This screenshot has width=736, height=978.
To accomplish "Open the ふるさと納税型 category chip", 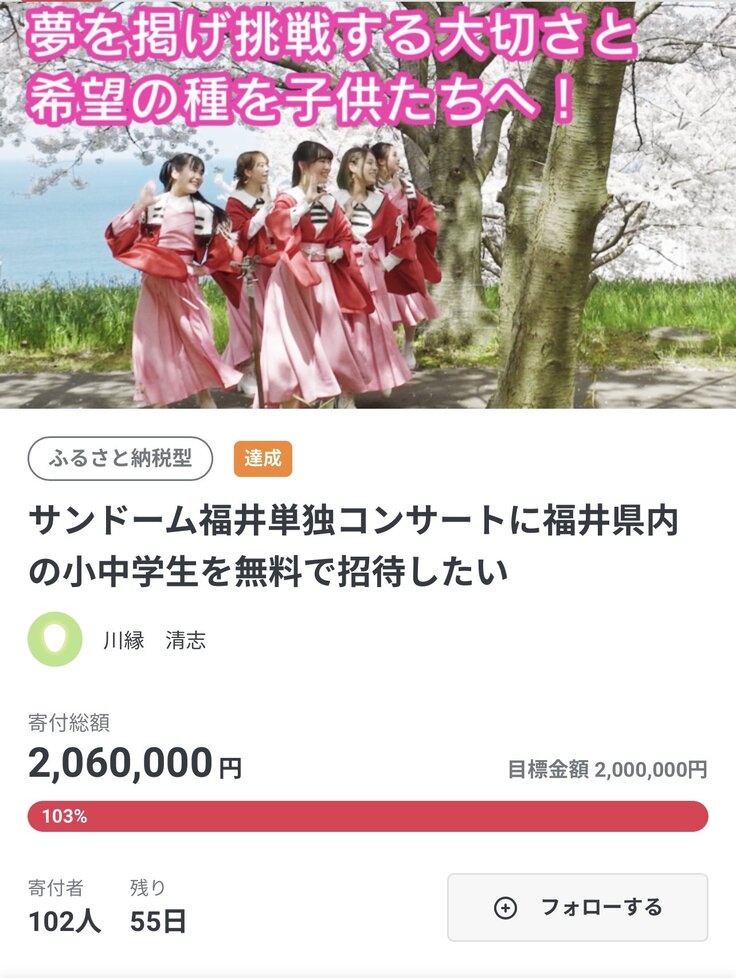I will pos(120,459).
